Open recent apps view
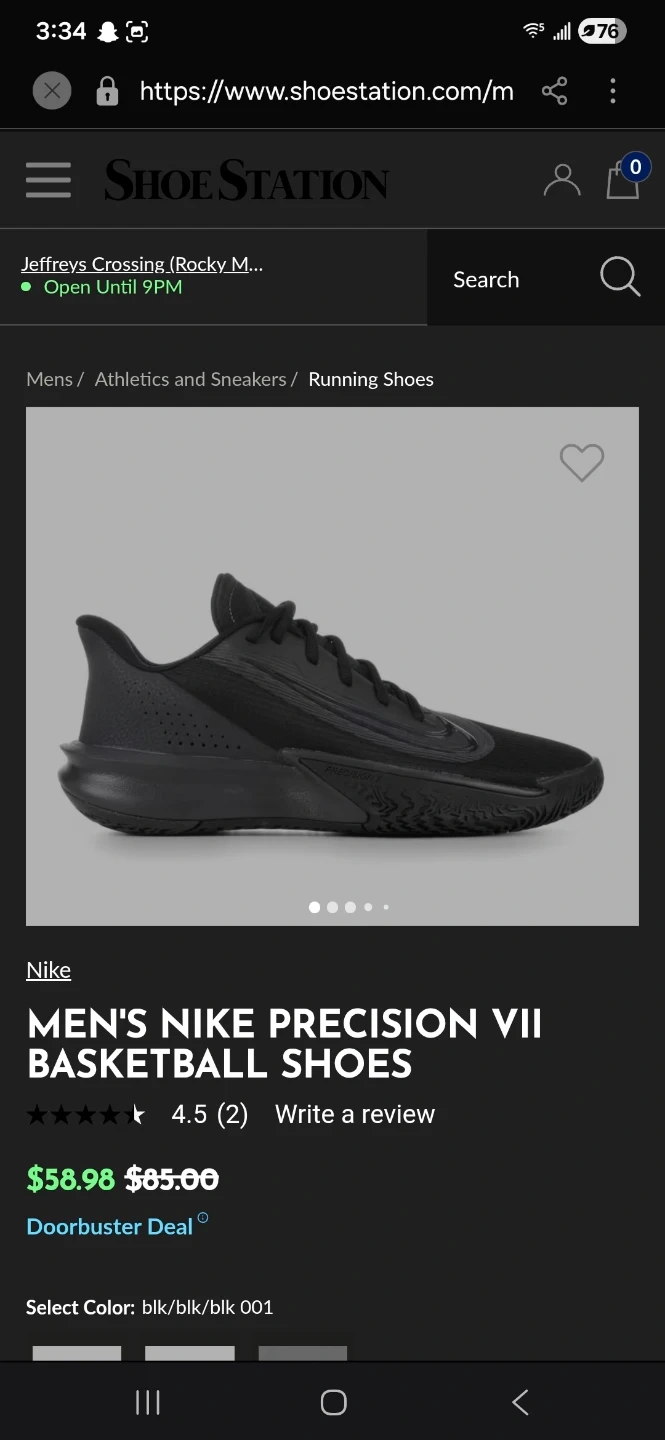The height and width of the screenshot is (1440, 665). point(148,1402)
